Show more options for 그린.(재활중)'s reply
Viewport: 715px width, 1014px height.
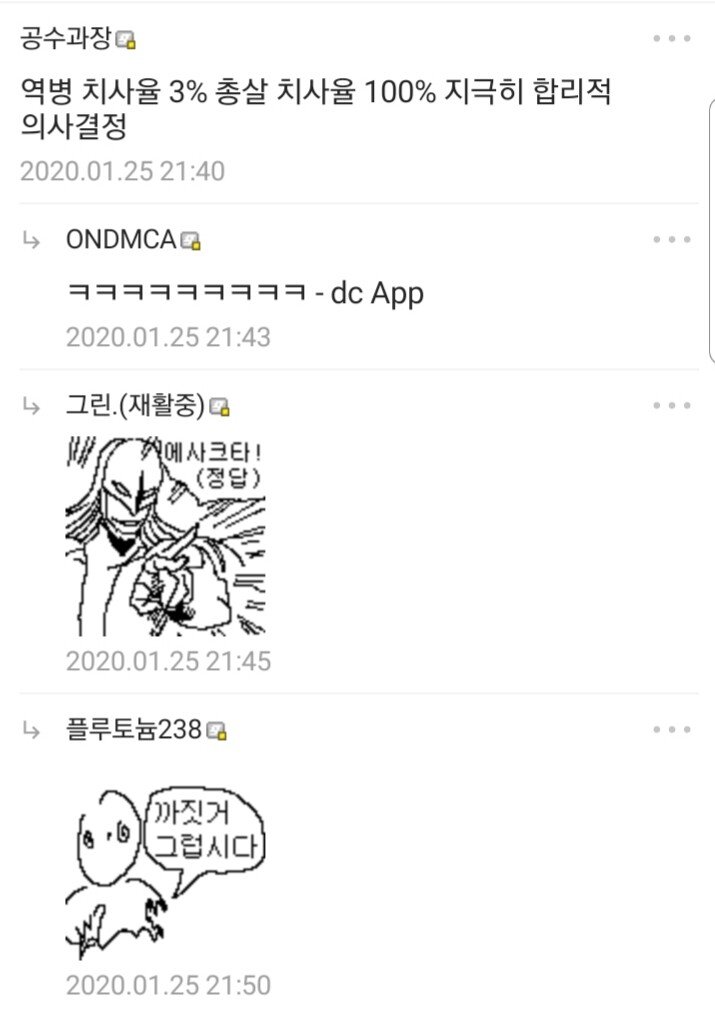tap(671, 406)
